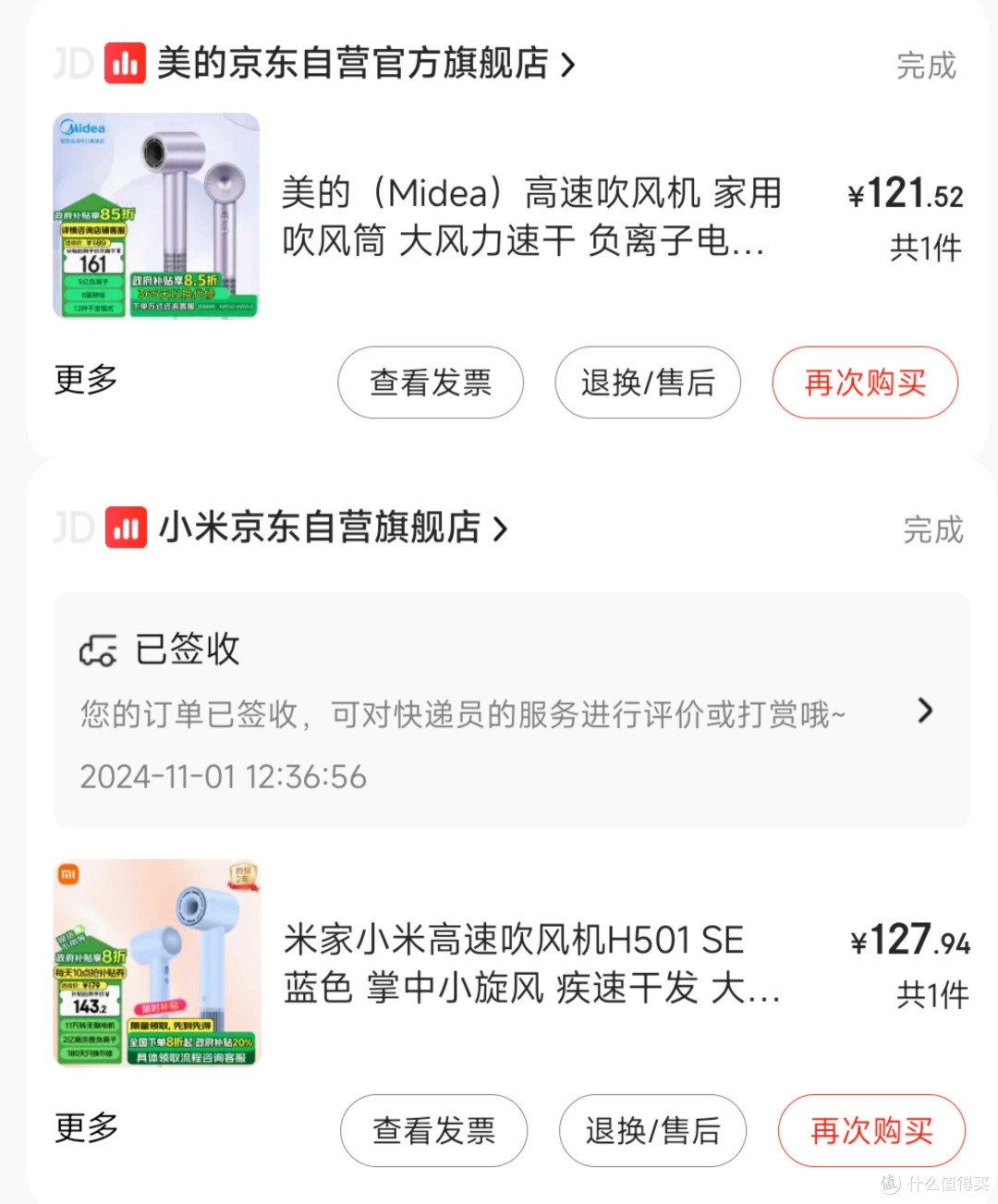Click the 值 watermark icon at bottom right
This screenshot has width=998, height=1204.
click(x=890, y=1185)
